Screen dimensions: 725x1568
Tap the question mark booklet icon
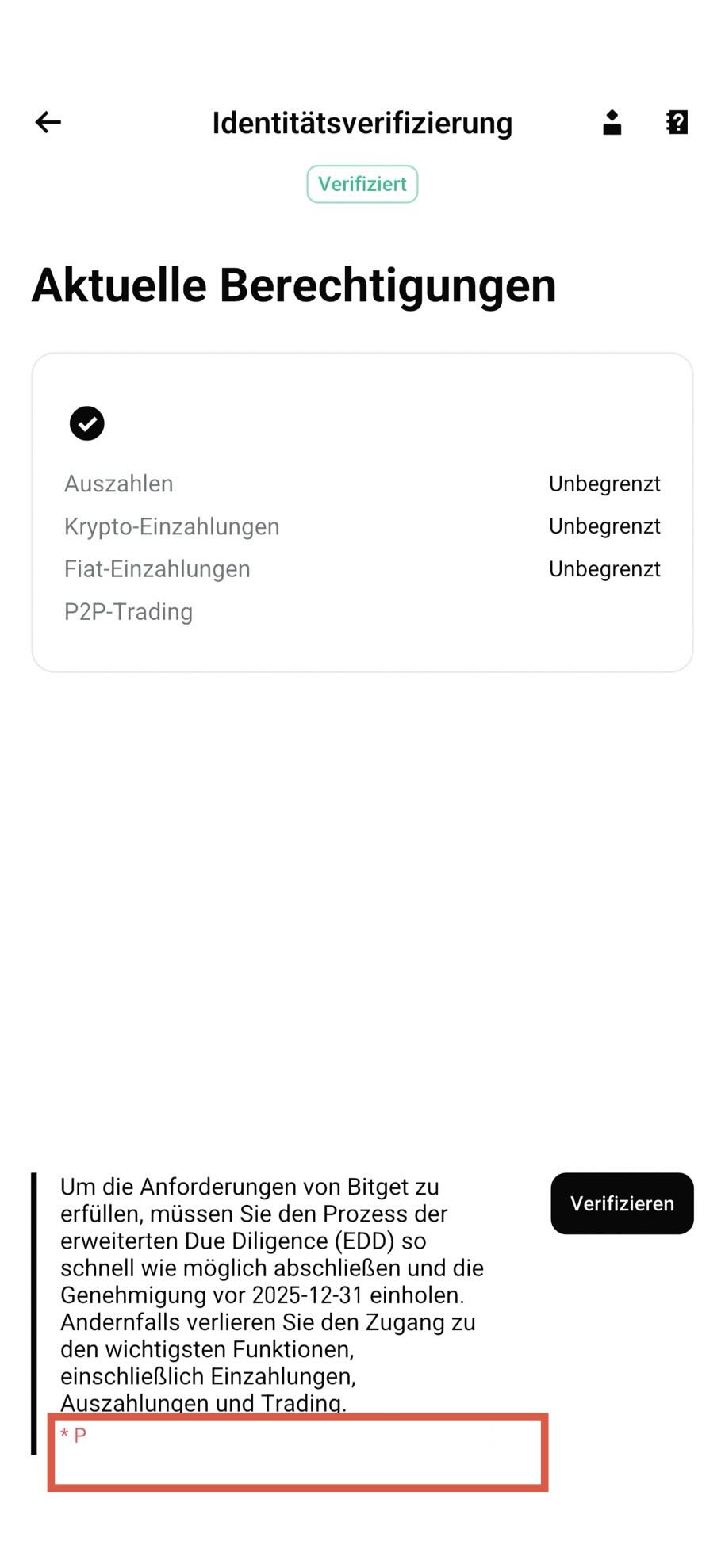[x=676, y=122]
